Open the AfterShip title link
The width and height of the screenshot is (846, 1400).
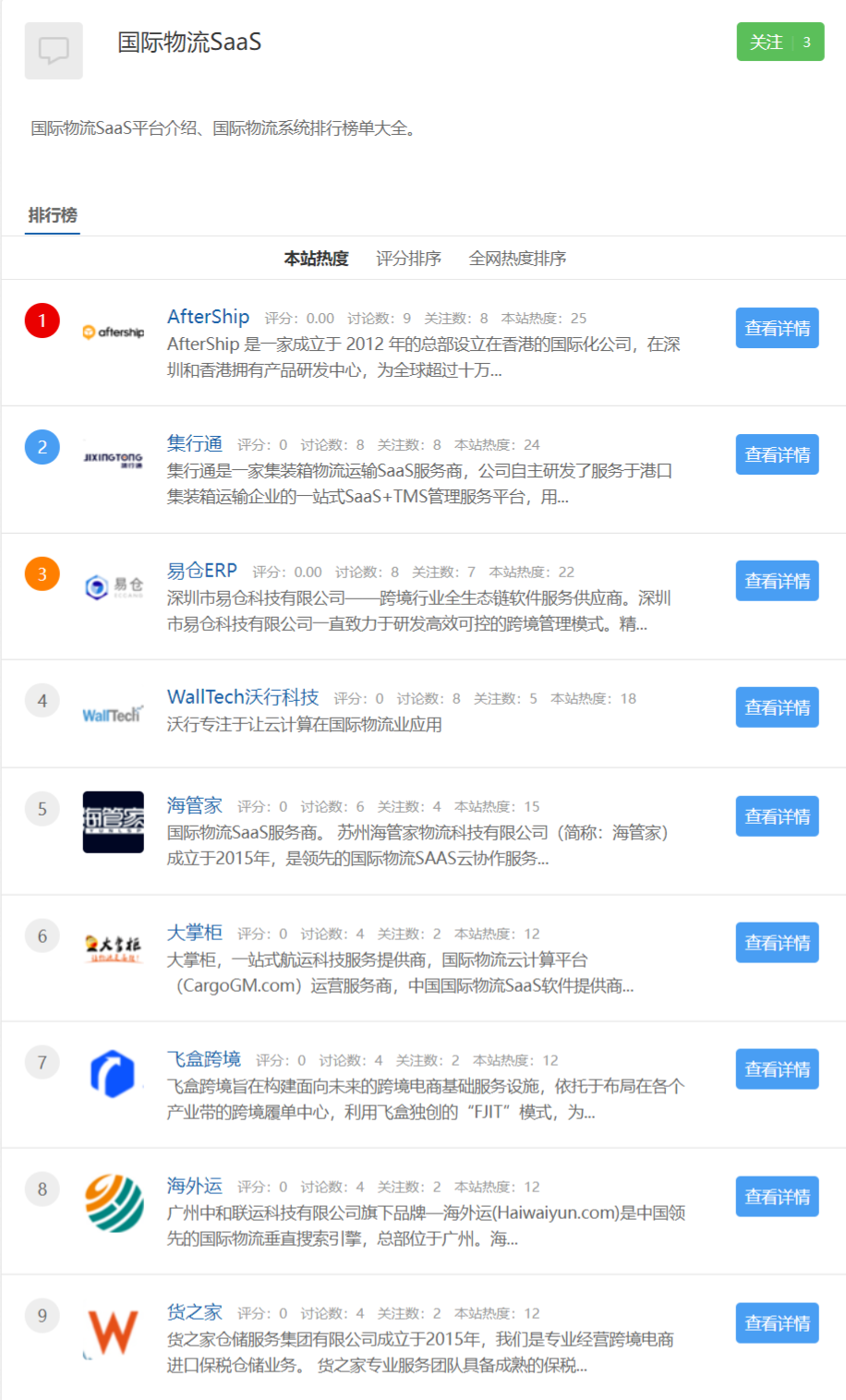208,317
